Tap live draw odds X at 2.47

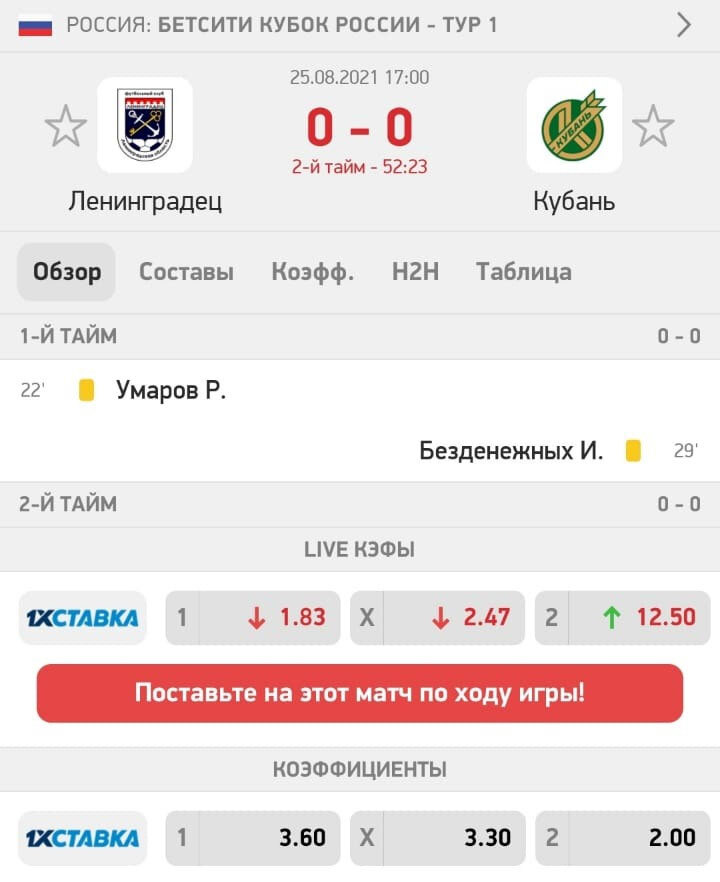pyautogui.click(x=436, y=618)
